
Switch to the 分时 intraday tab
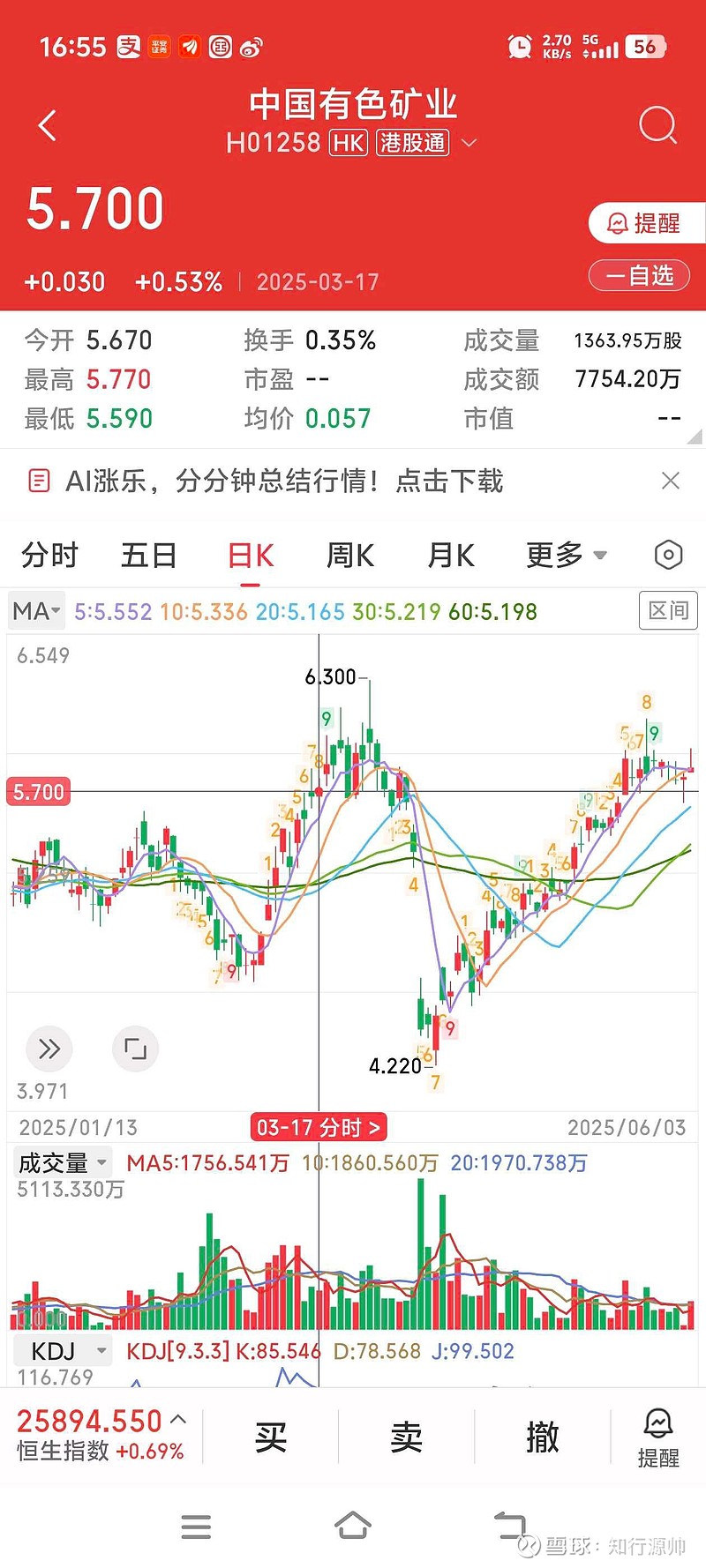click(49, 554)
